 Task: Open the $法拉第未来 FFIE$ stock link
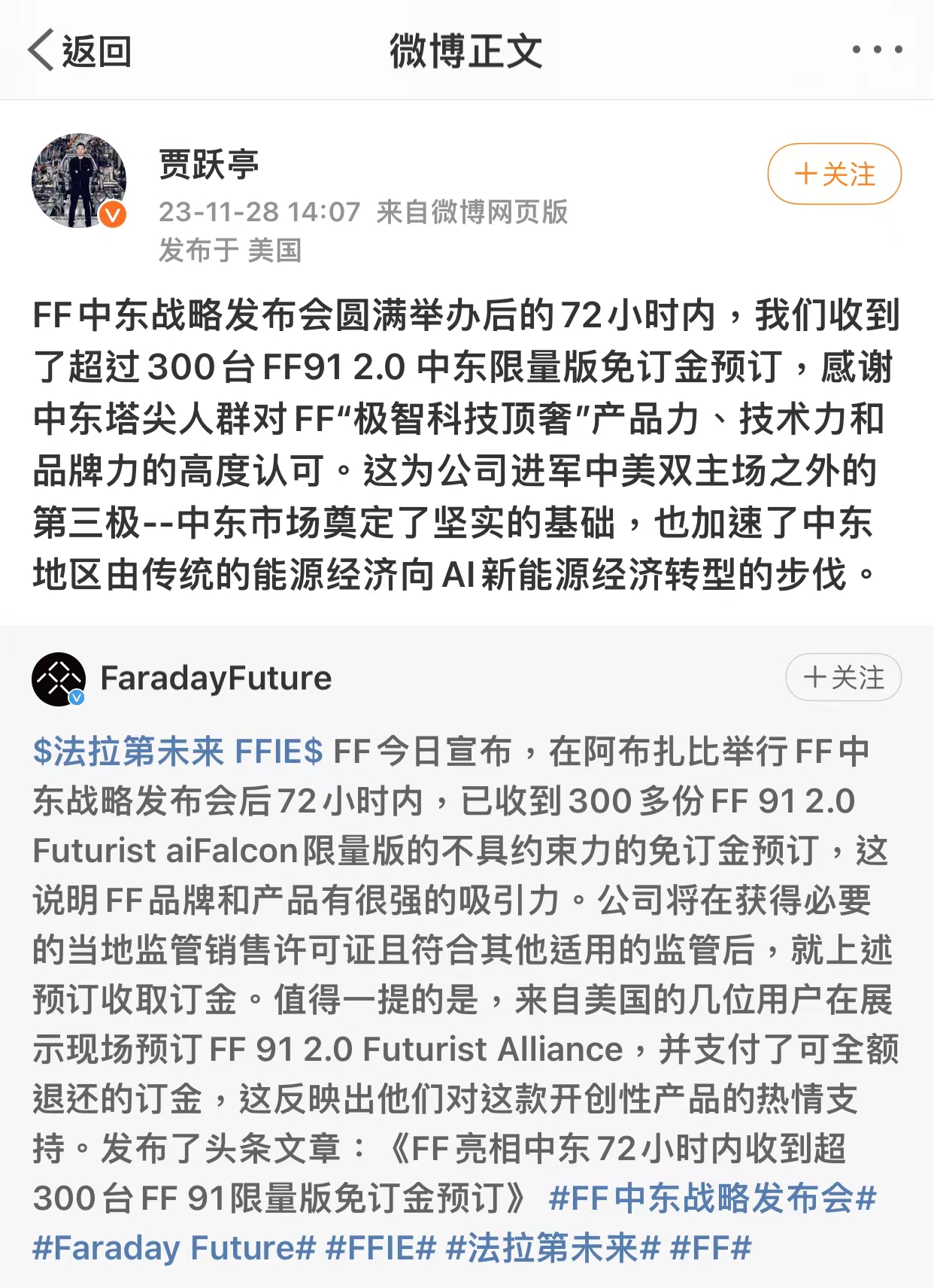(x=177, y=752)
